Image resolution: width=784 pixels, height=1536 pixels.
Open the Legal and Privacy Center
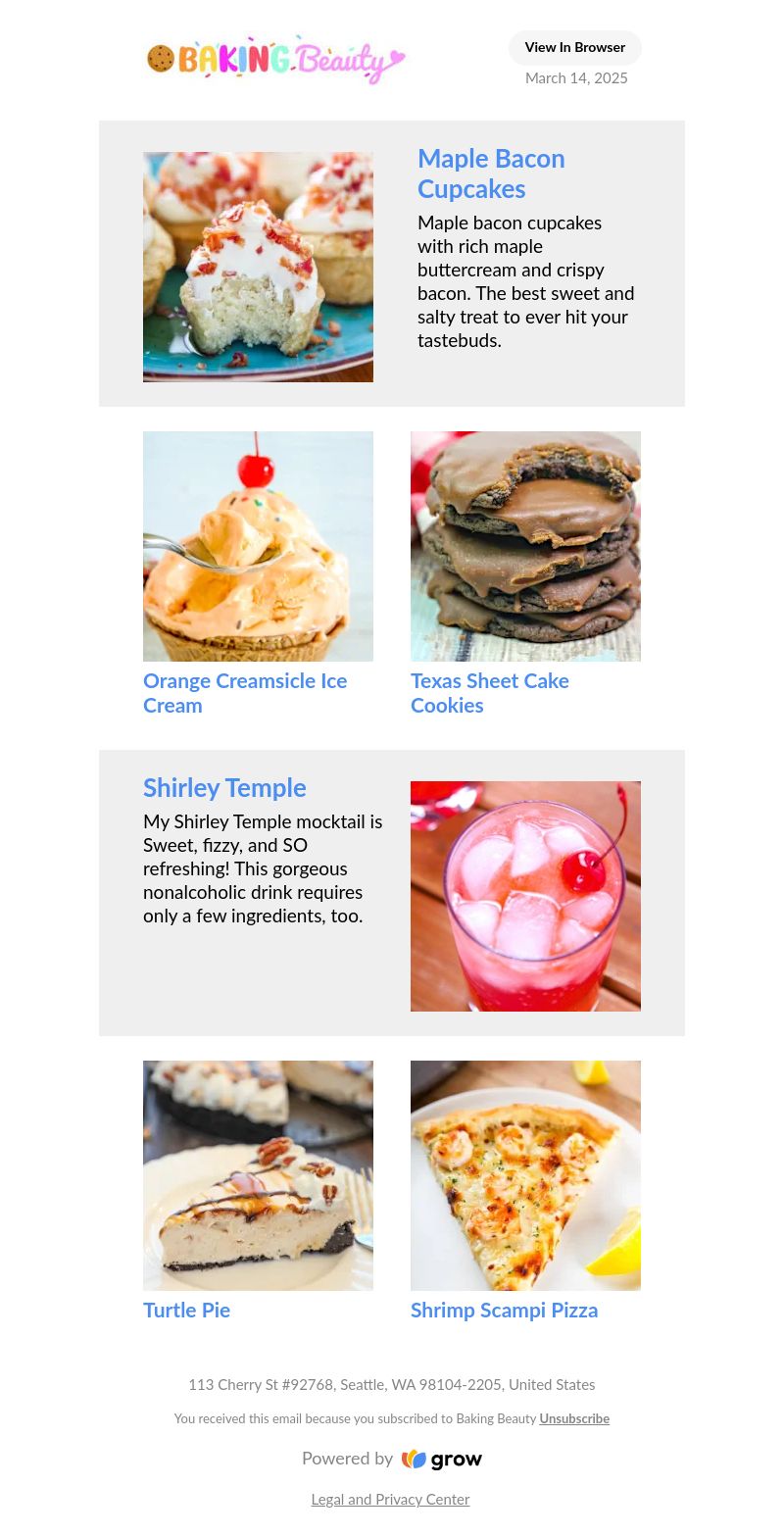[x=390, y=1500]
